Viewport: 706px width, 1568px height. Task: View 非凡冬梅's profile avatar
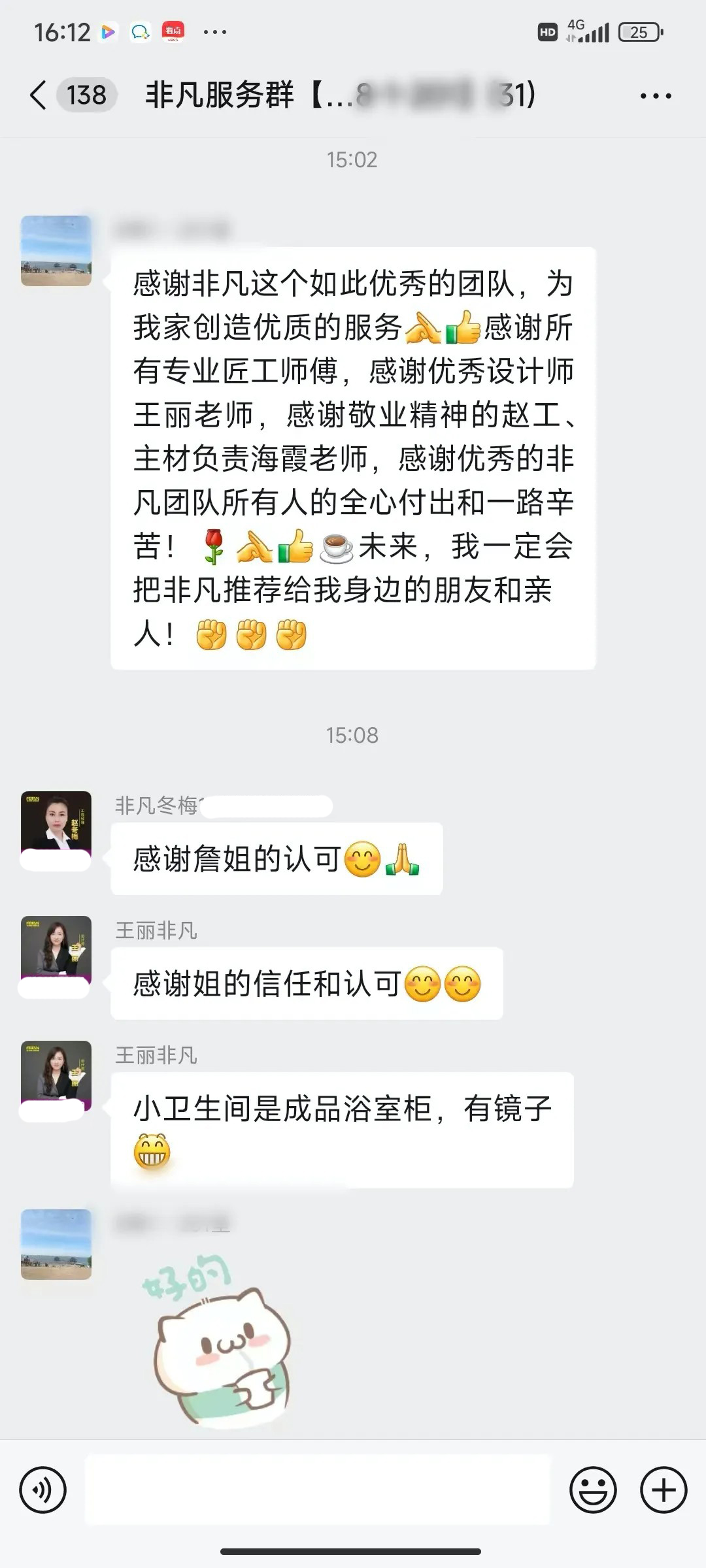pyautogui.click(x=56, y=825)
